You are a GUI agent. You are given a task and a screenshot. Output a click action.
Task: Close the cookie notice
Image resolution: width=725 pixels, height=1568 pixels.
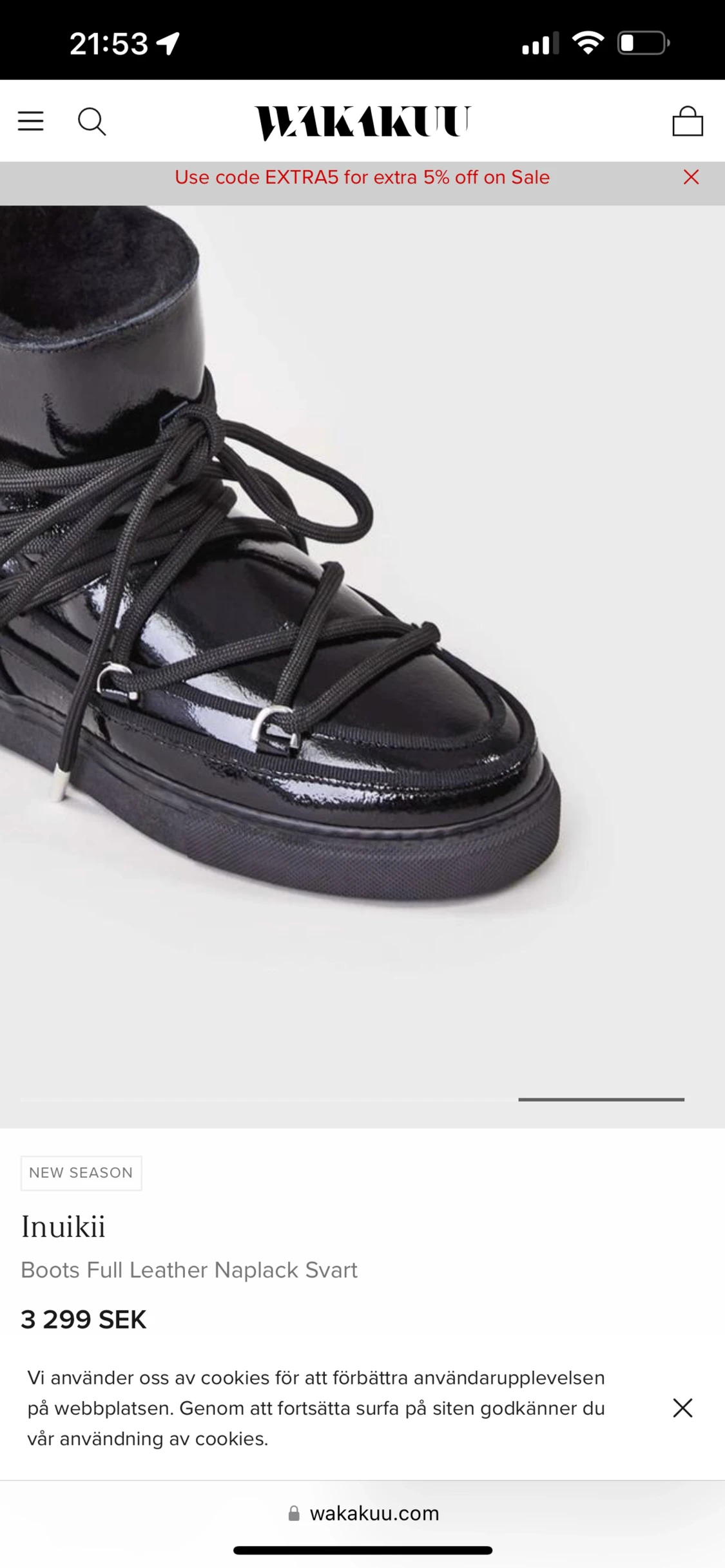[682, 1408]
